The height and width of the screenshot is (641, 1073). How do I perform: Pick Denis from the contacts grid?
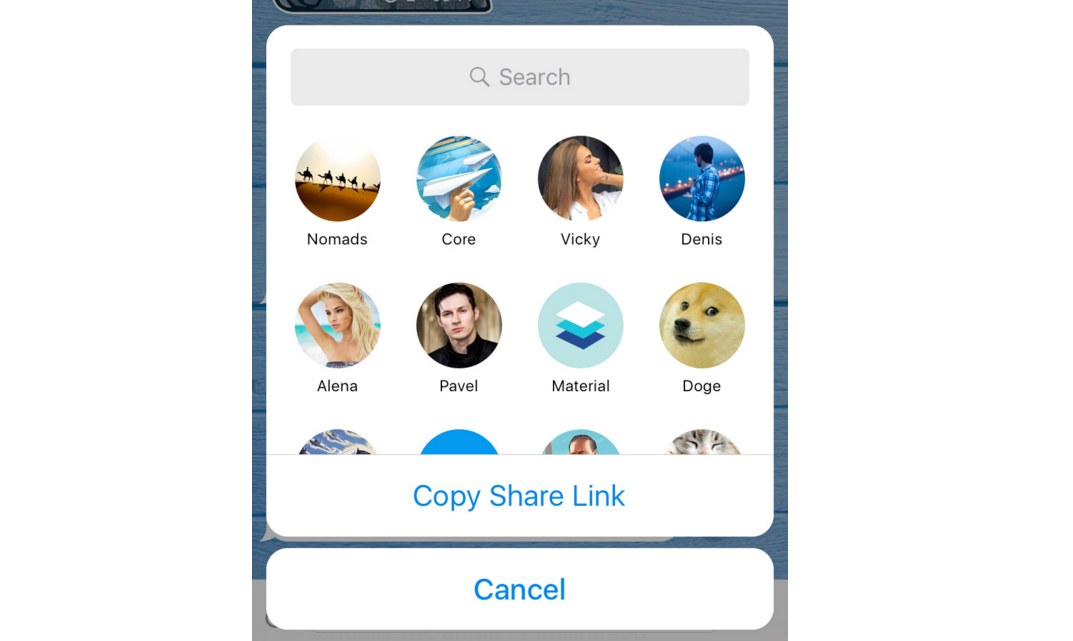point(701,180)
